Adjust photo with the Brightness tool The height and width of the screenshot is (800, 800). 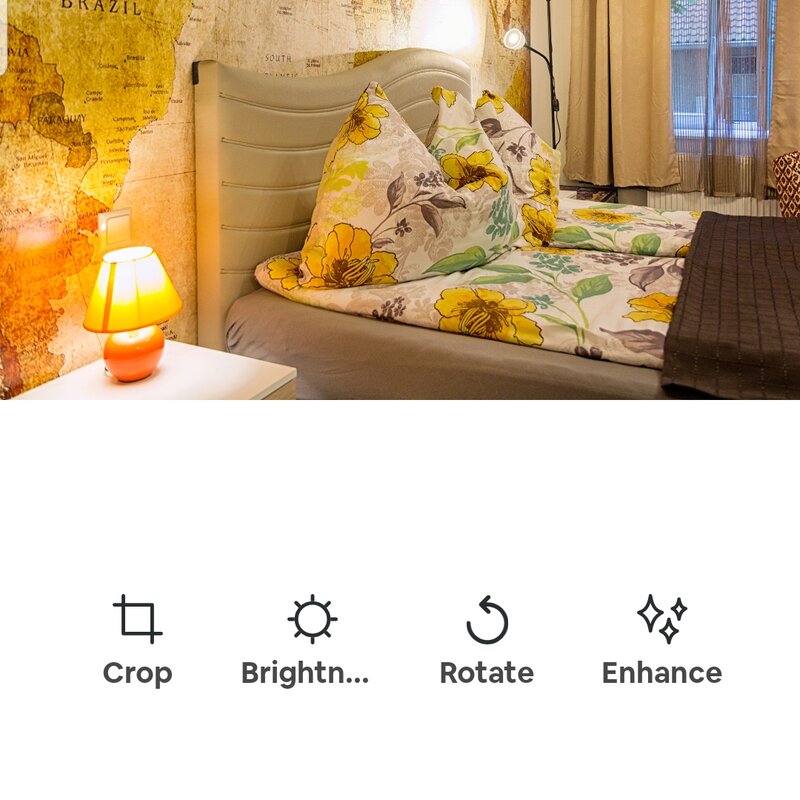click(311, 640)
